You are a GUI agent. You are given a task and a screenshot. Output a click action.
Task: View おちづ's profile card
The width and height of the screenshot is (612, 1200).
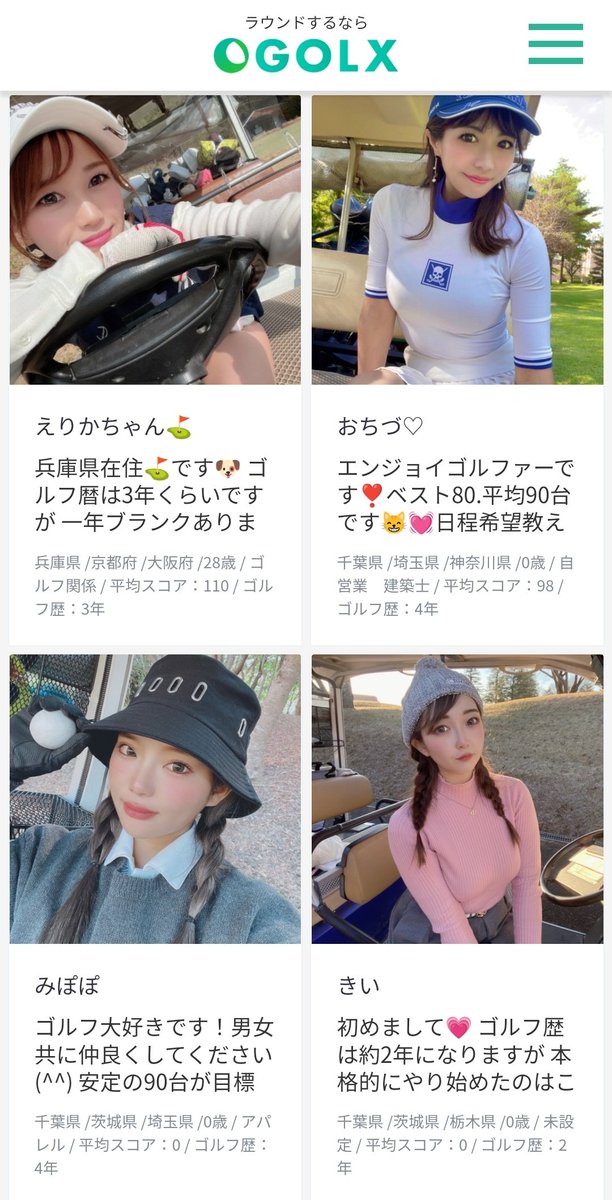pyautogui.click(x=457, y=370)
